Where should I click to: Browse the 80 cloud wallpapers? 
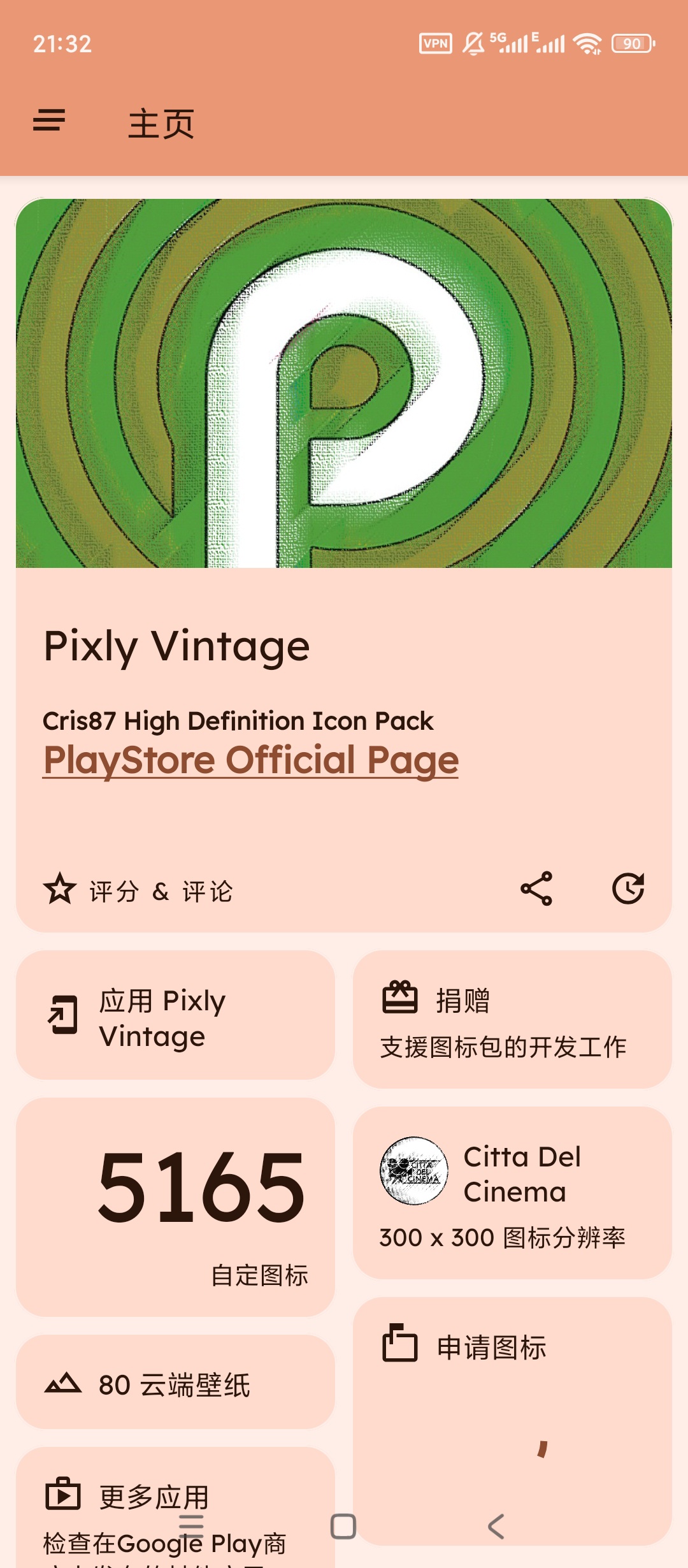175,1384
